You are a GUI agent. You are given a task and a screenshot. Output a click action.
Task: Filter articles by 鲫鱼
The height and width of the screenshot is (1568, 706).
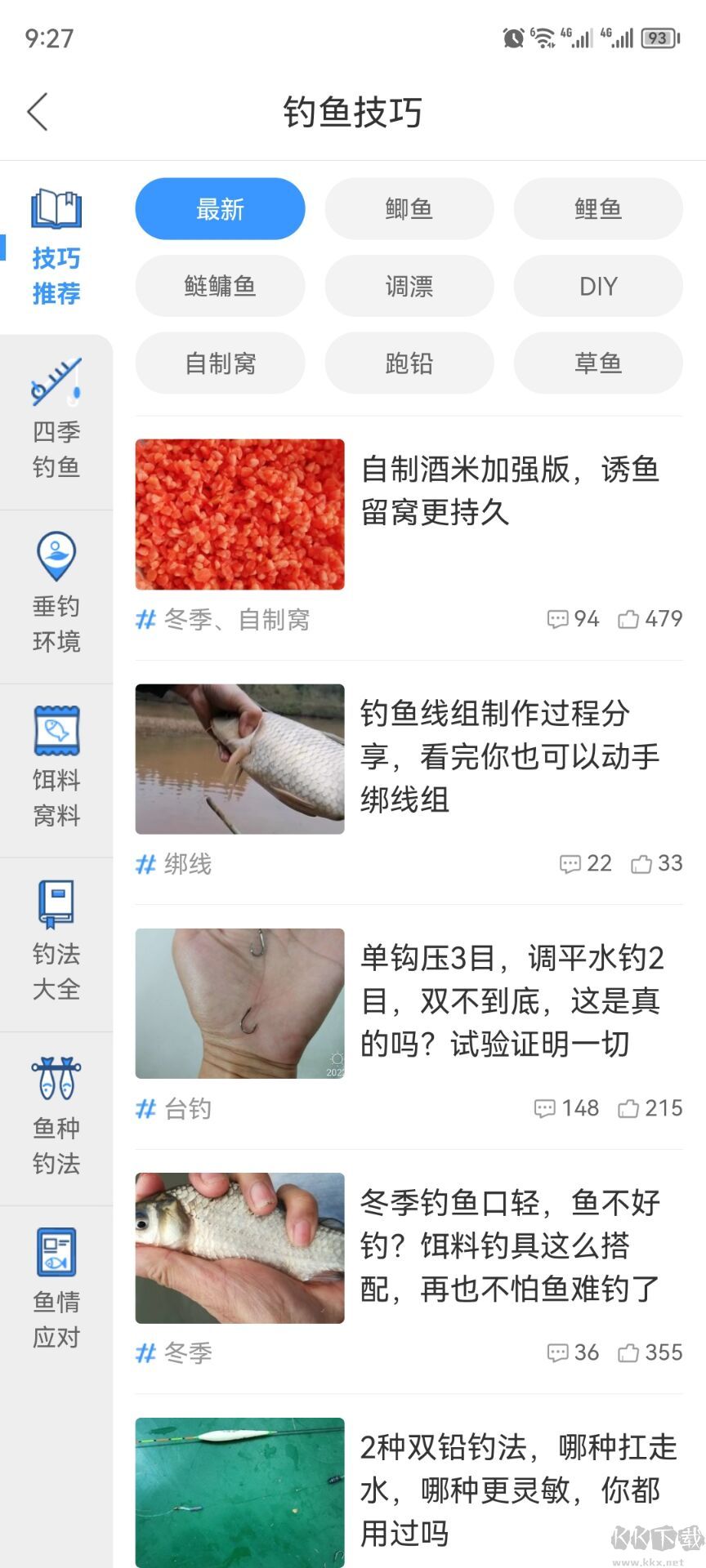(x=409, y=209)
